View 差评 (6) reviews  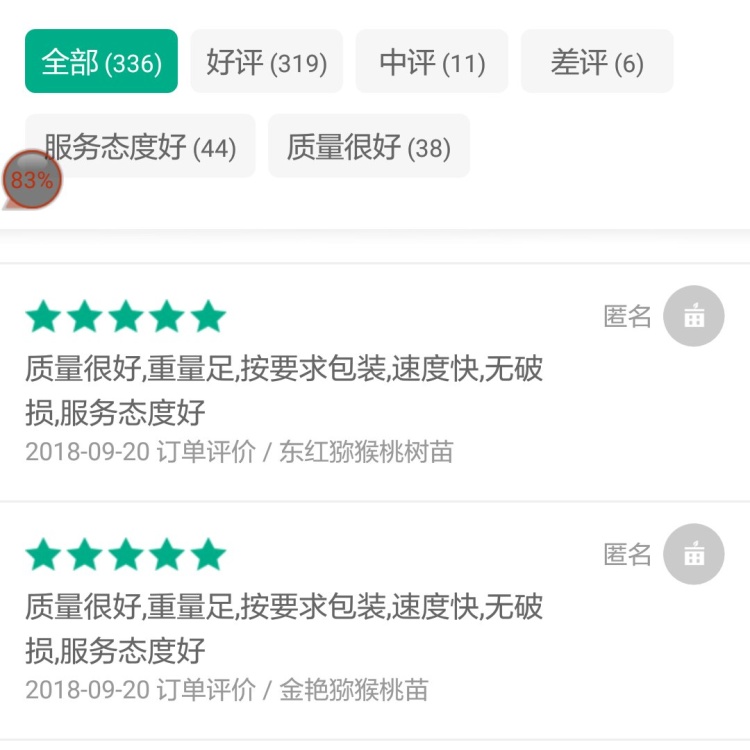(x=596, y=62)
